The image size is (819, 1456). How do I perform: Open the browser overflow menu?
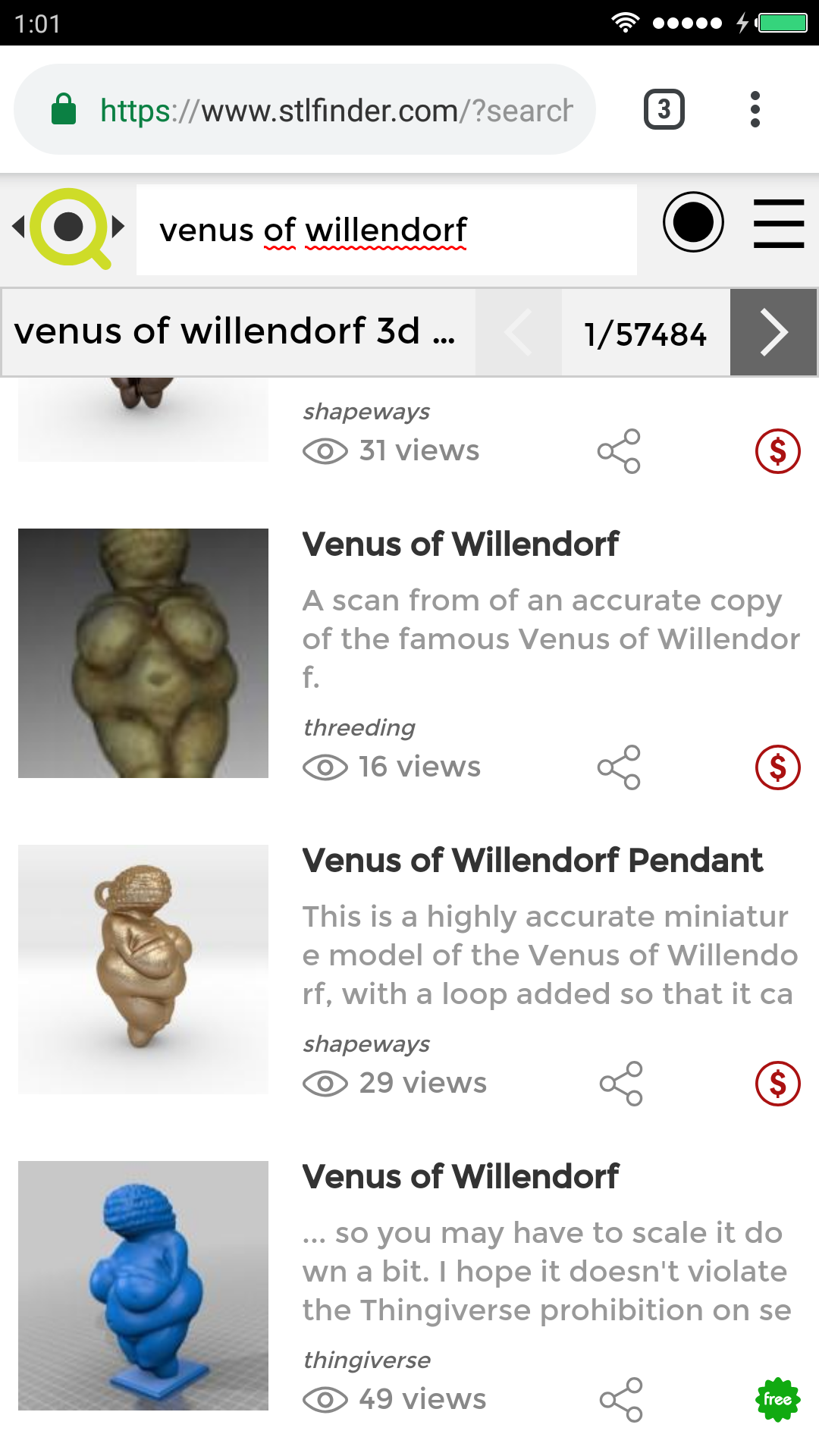click(755, 110)
